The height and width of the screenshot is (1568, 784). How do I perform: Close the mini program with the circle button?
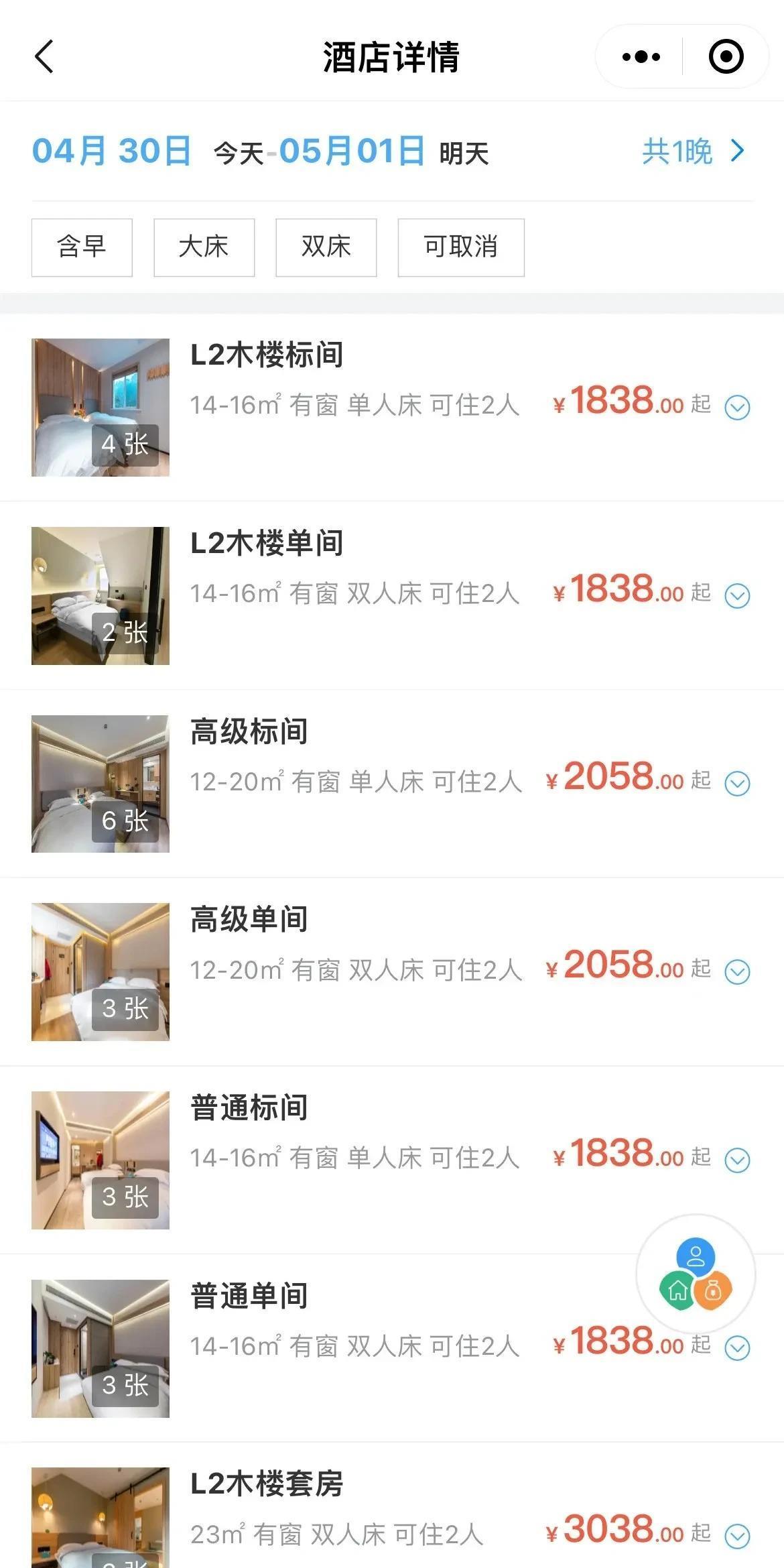click(726, 56)
